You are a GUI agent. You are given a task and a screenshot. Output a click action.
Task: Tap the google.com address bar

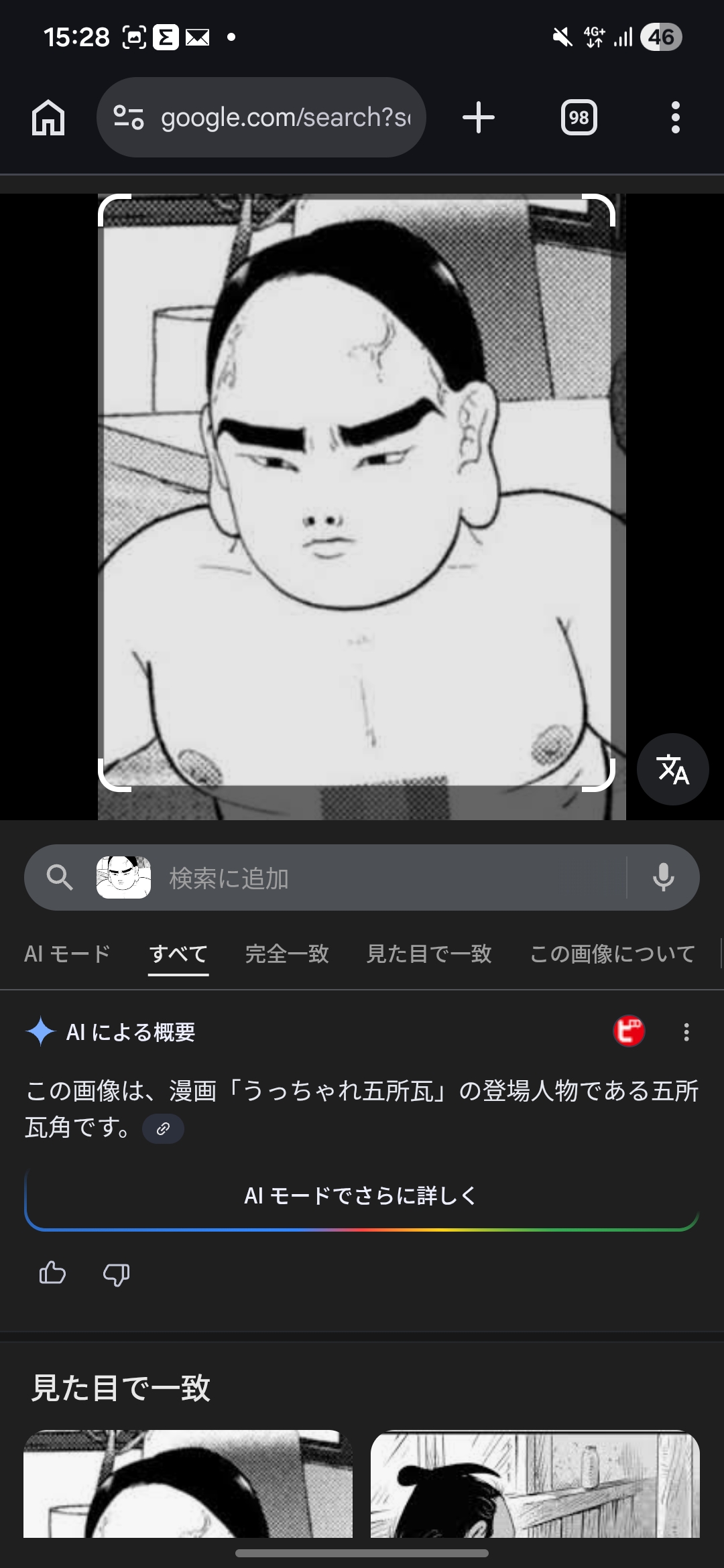point(285,118)
